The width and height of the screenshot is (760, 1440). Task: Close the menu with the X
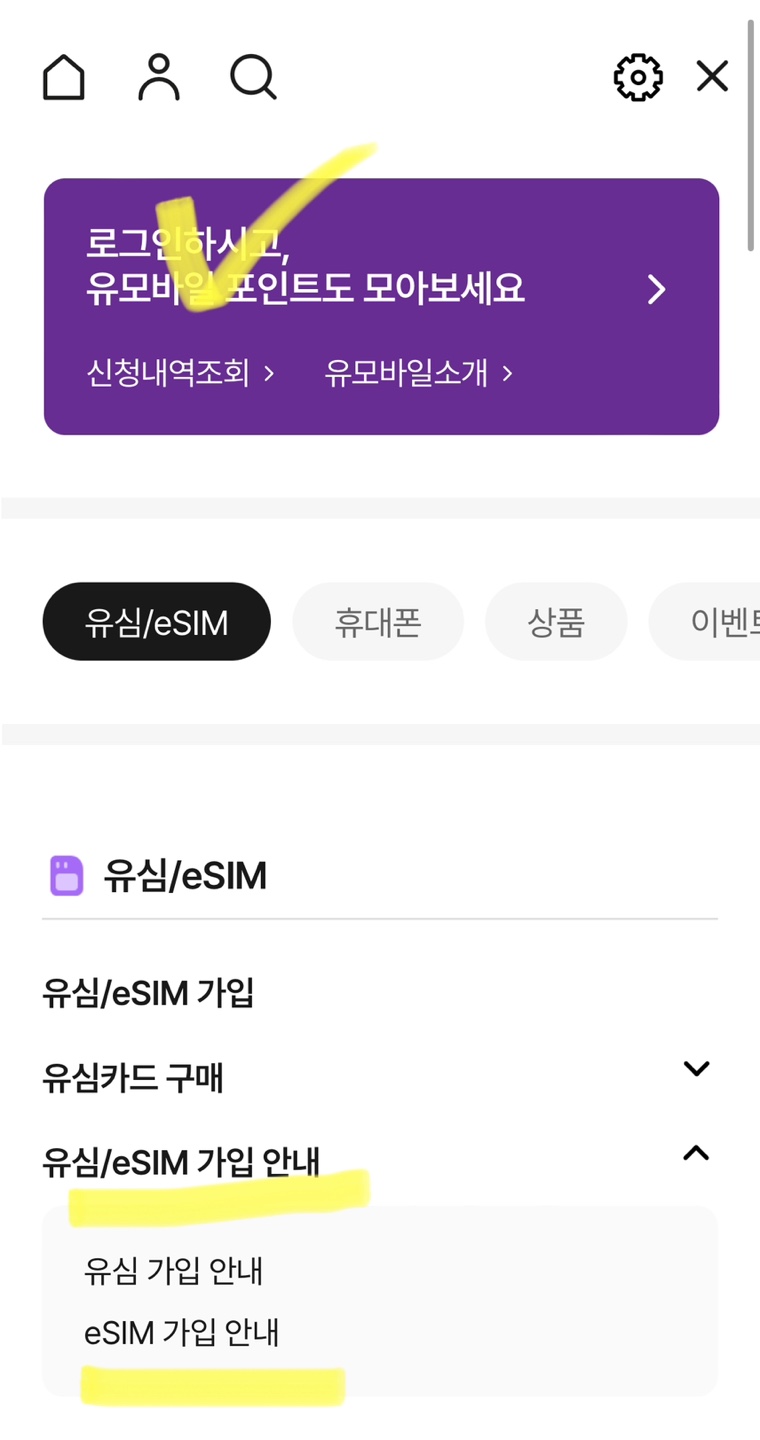click(x=712, y=77)
